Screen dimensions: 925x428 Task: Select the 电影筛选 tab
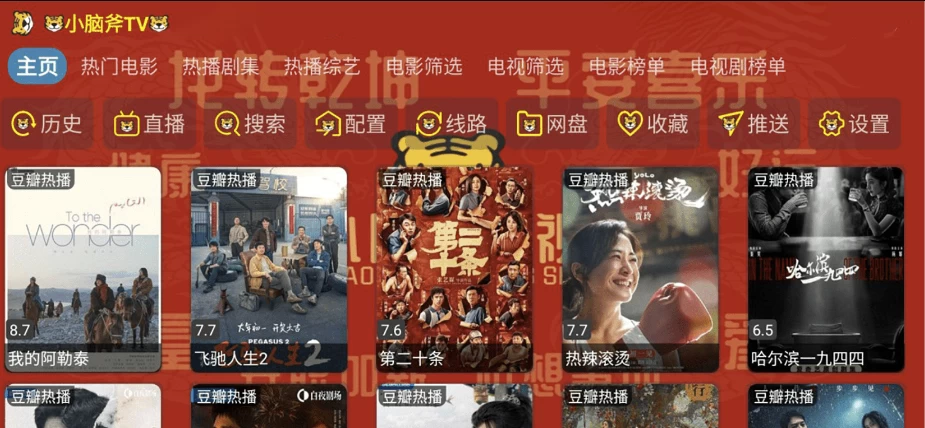pos(424,67)
